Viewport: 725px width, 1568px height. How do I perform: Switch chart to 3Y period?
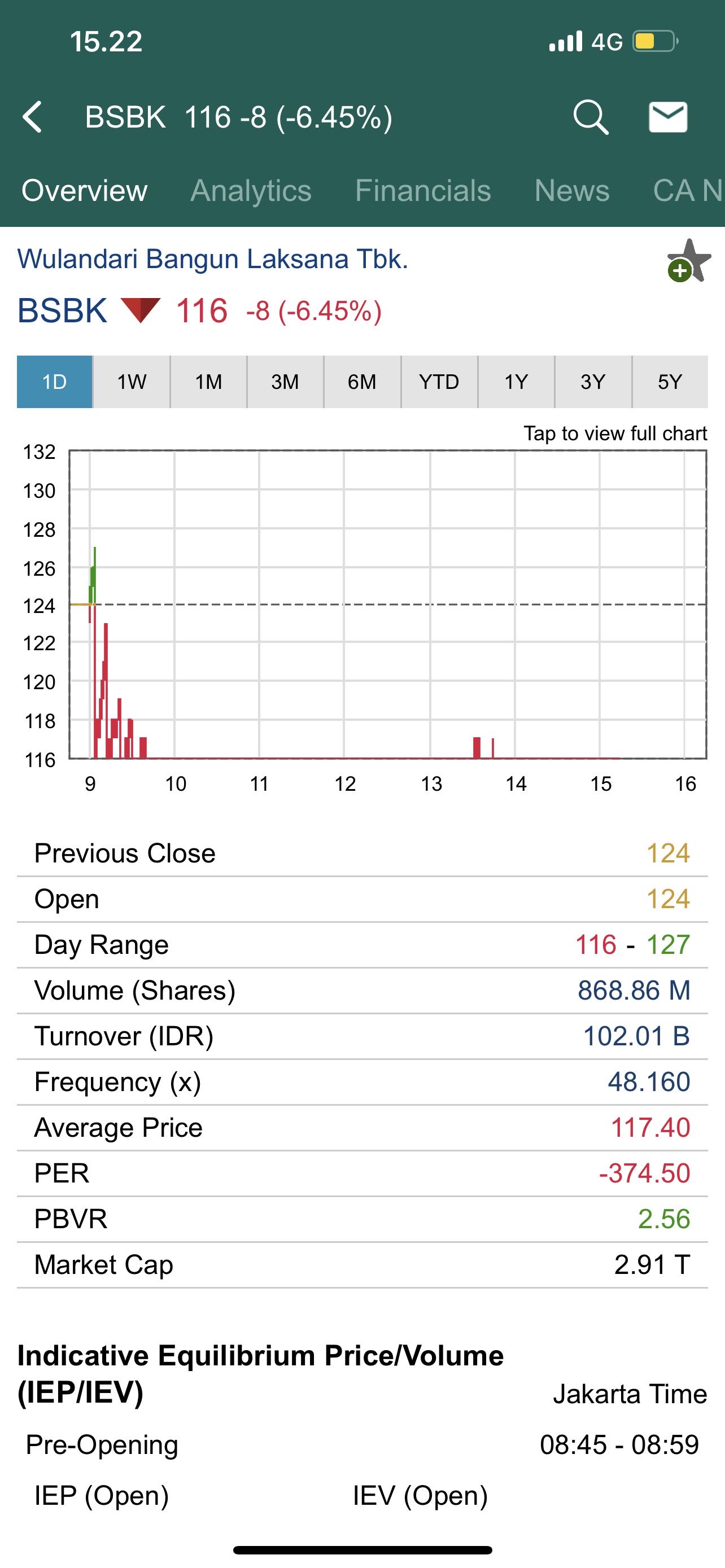pos(593,382)
